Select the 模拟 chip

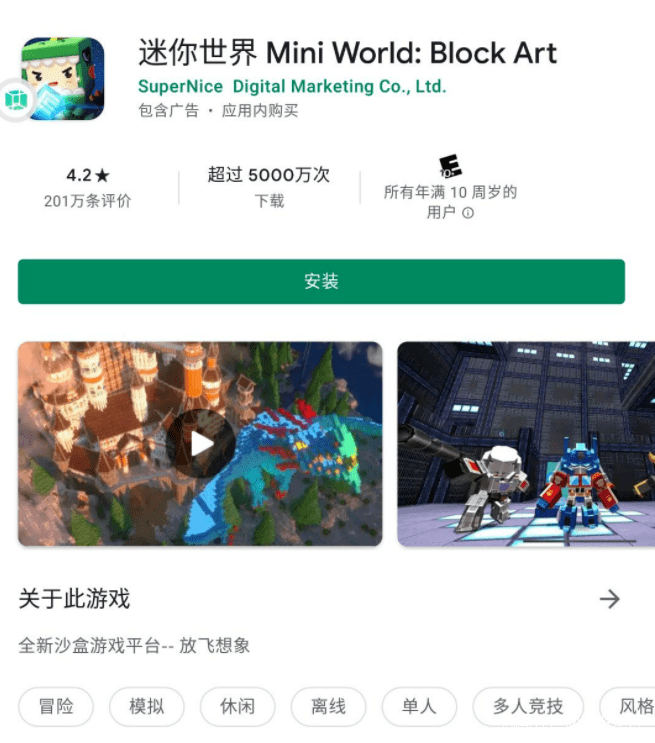[x=146, y=707]
